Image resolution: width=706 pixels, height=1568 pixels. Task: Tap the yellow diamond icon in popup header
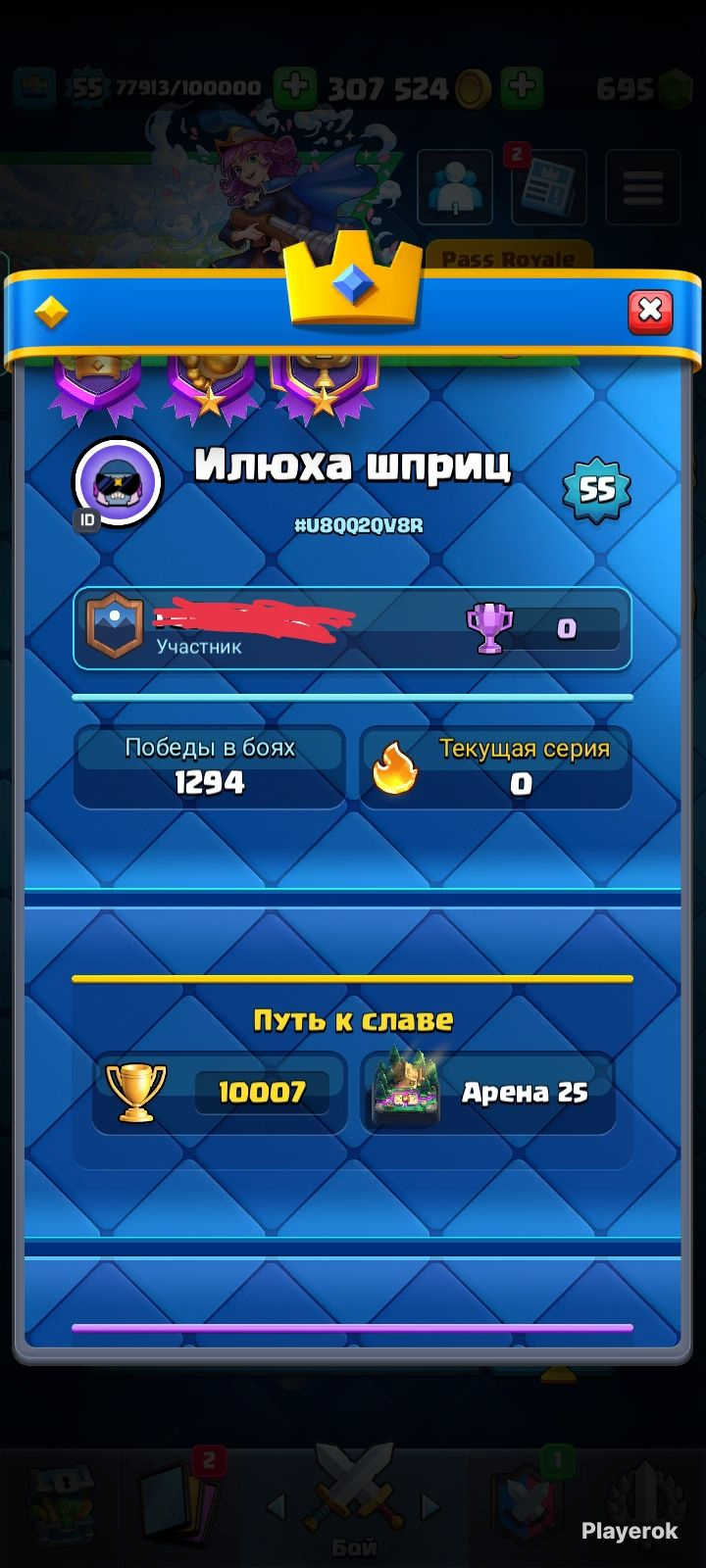click(51, 313)
